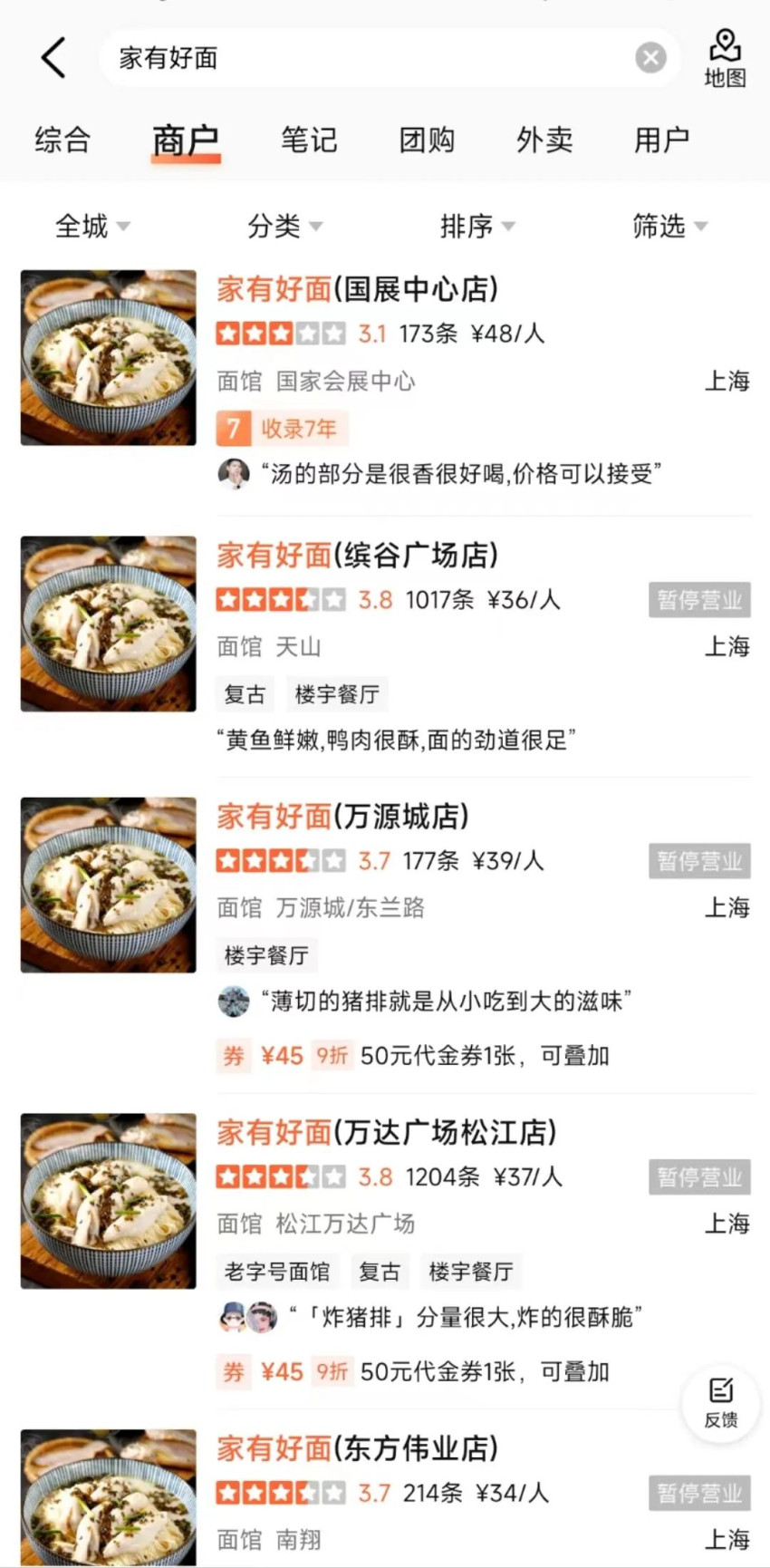
Task: Select the 楼宇餐厅 tag under 万源城店
Action: pos(265,954)
